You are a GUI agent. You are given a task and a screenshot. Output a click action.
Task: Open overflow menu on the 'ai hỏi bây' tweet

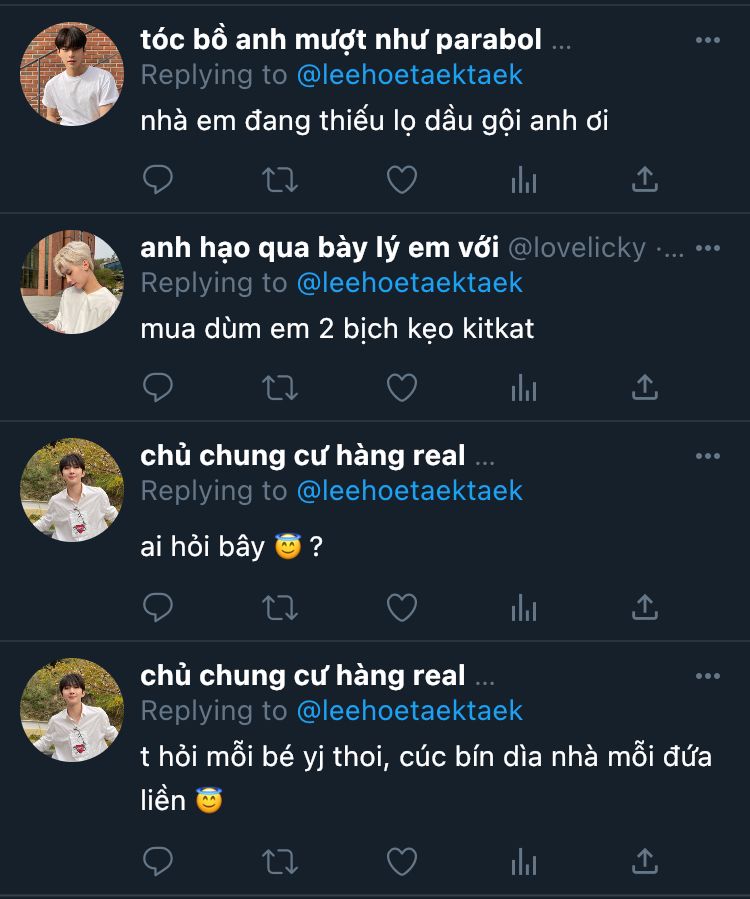pos(708,456)
